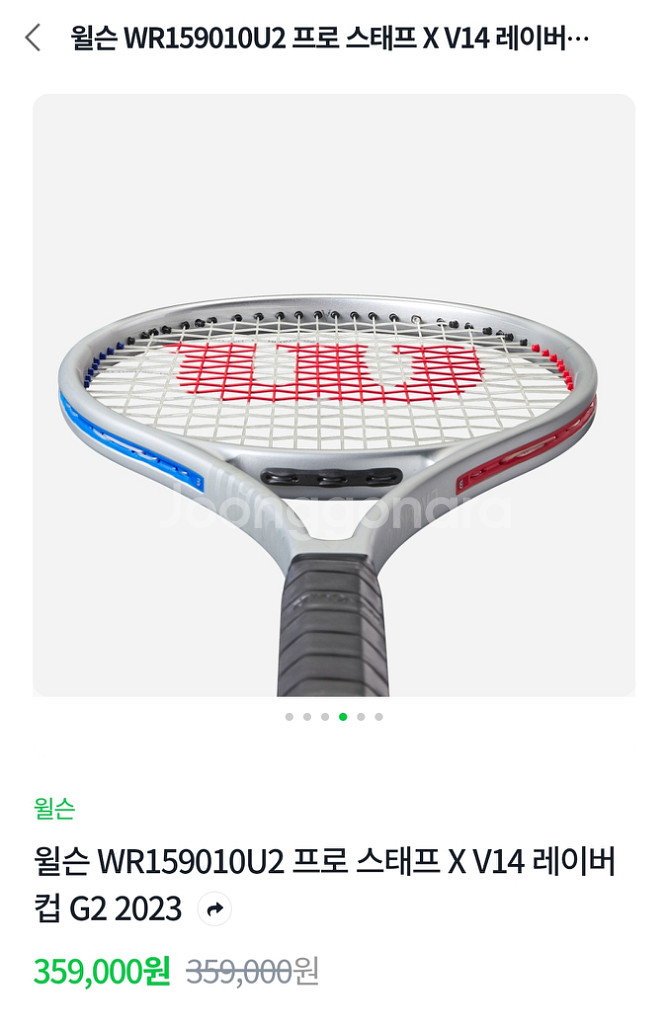
Task: Go back using the top-left arrow
Action: click(x=33, y=38)
